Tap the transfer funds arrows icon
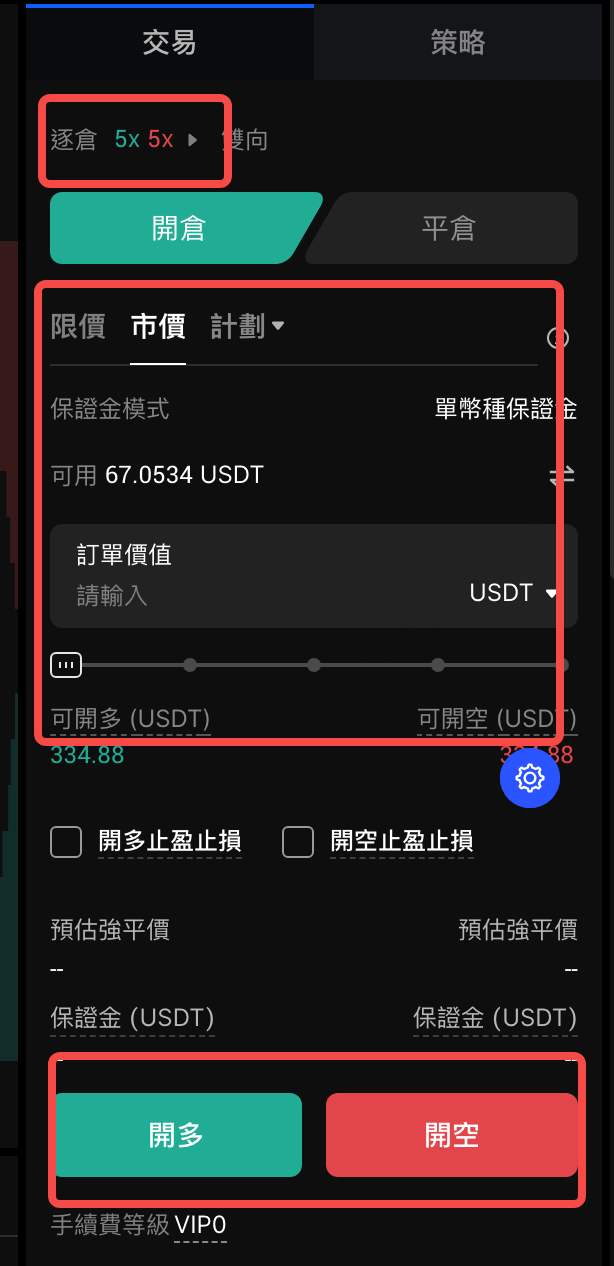Image resolution: width=614 pixels, height=1266 pixels. point(562,476)
